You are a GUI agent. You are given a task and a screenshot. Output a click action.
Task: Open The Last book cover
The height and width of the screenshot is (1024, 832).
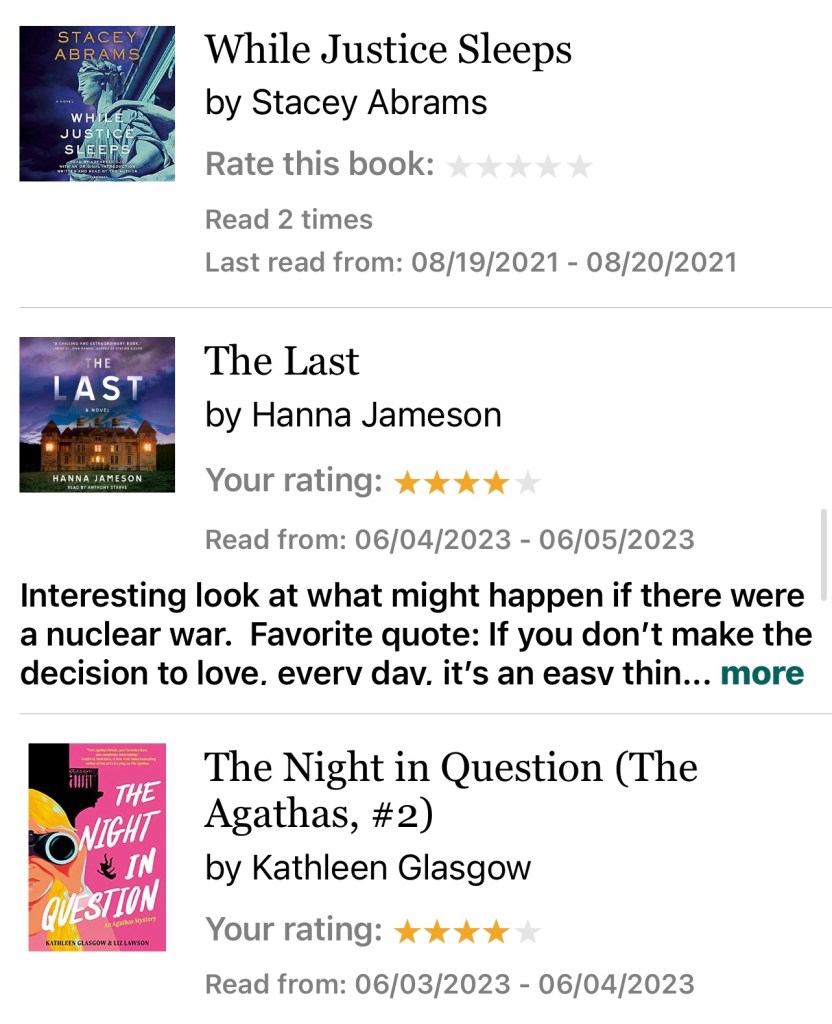pyautogui.click(x=97, y=414)
